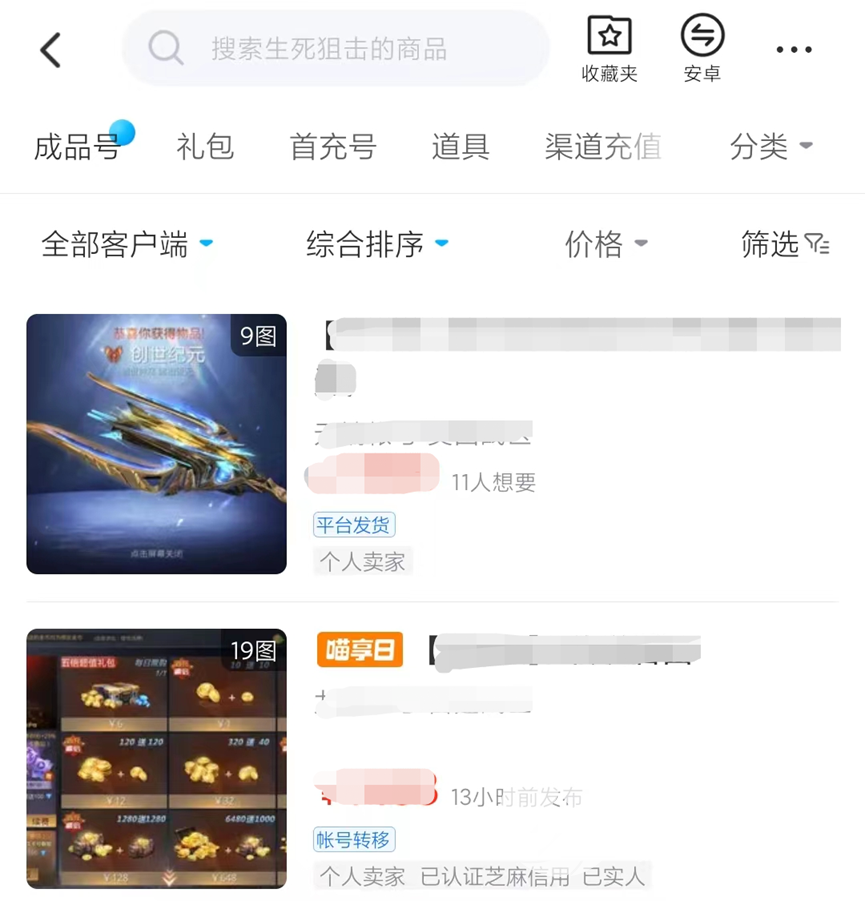The height and width of the screenshot is (901, 865).
Task: Switch to the 首充号 tab
Action: [333, 147]
